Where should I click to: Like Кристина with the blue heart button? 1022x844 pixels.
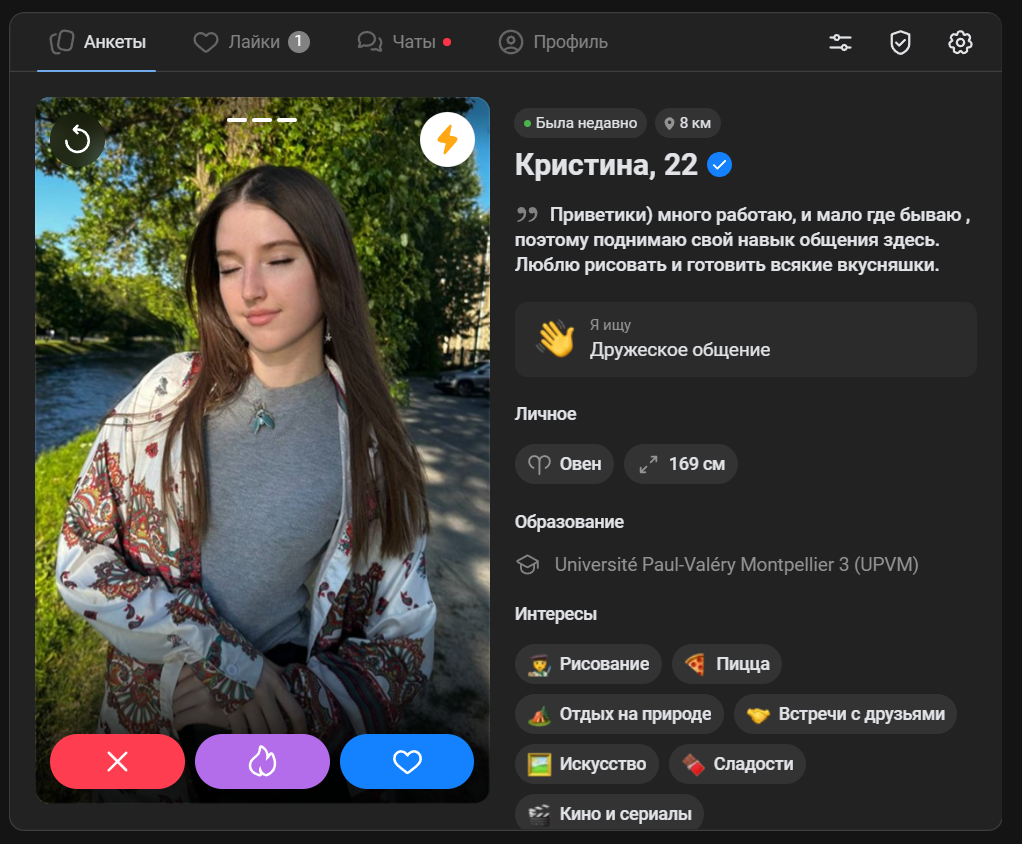tap(407, 762)
